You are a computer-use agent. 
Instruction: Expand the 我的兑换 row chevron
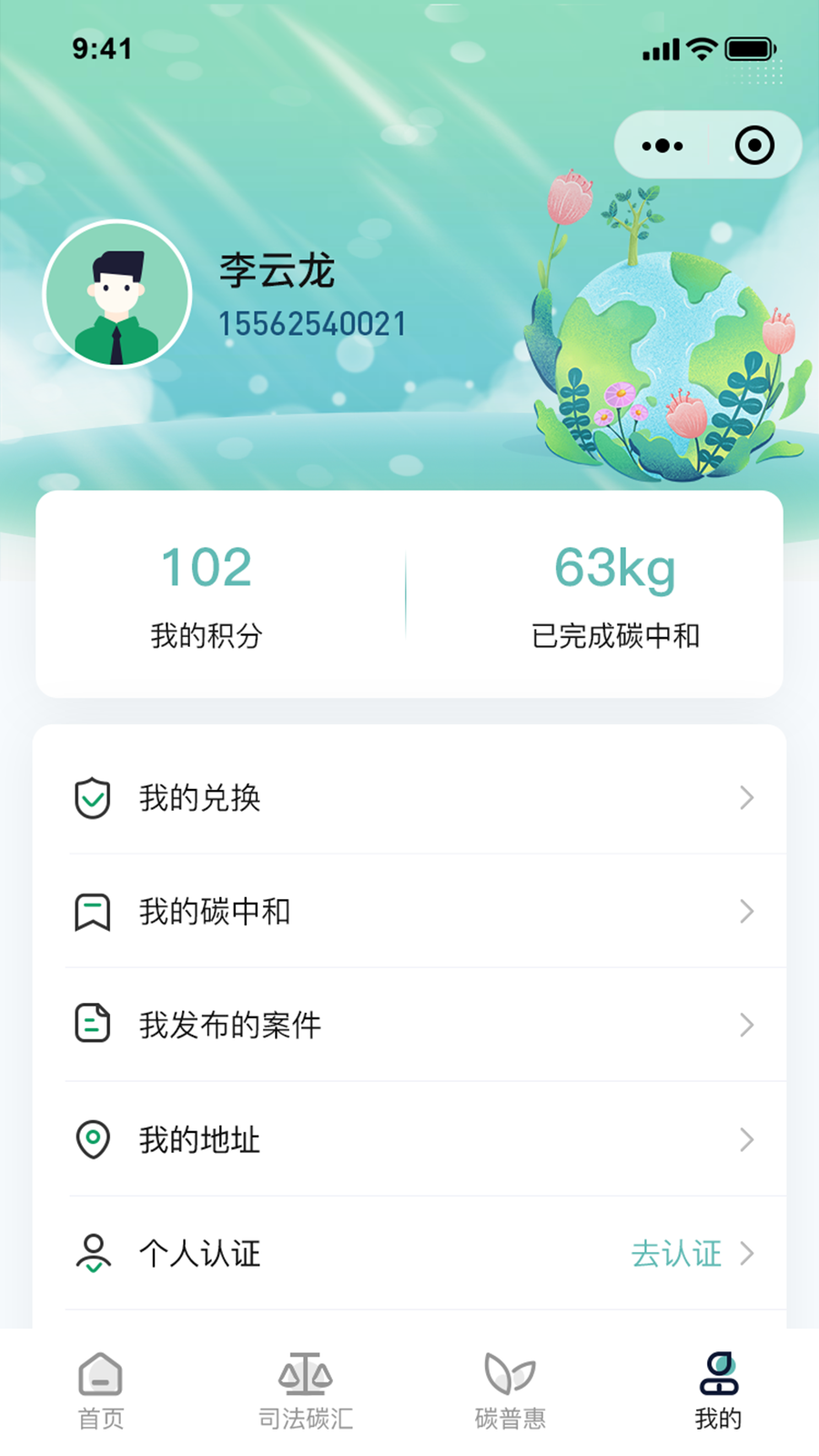coord(745,798)
